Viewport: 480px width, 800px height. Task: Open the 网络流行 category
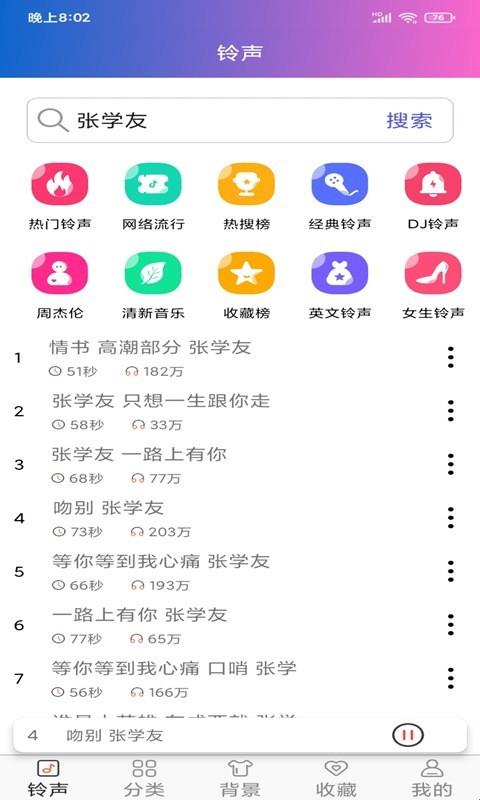pyautogui.click(x=153, y=196)
